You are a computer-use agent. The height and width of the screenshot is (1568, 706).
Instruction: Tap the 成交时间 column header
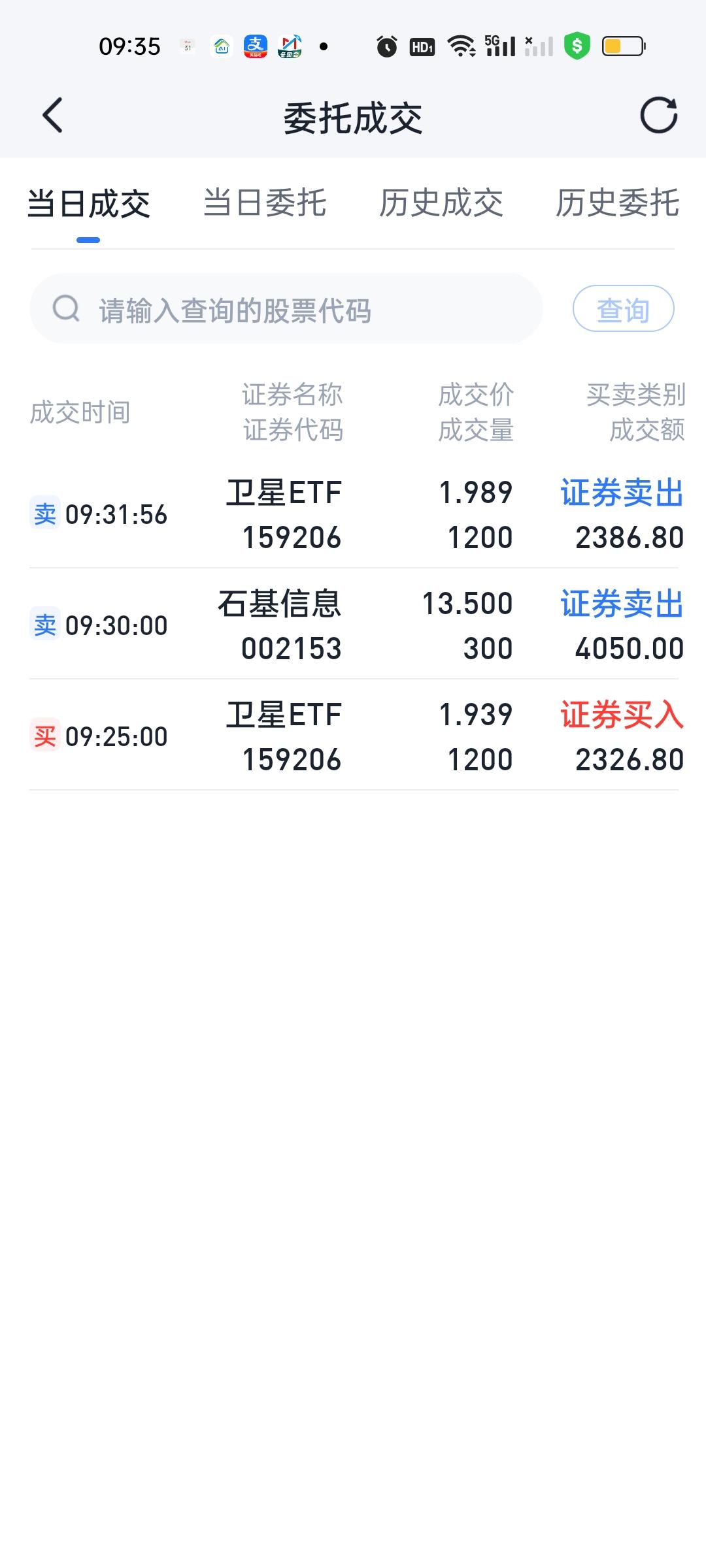[80, 412]
